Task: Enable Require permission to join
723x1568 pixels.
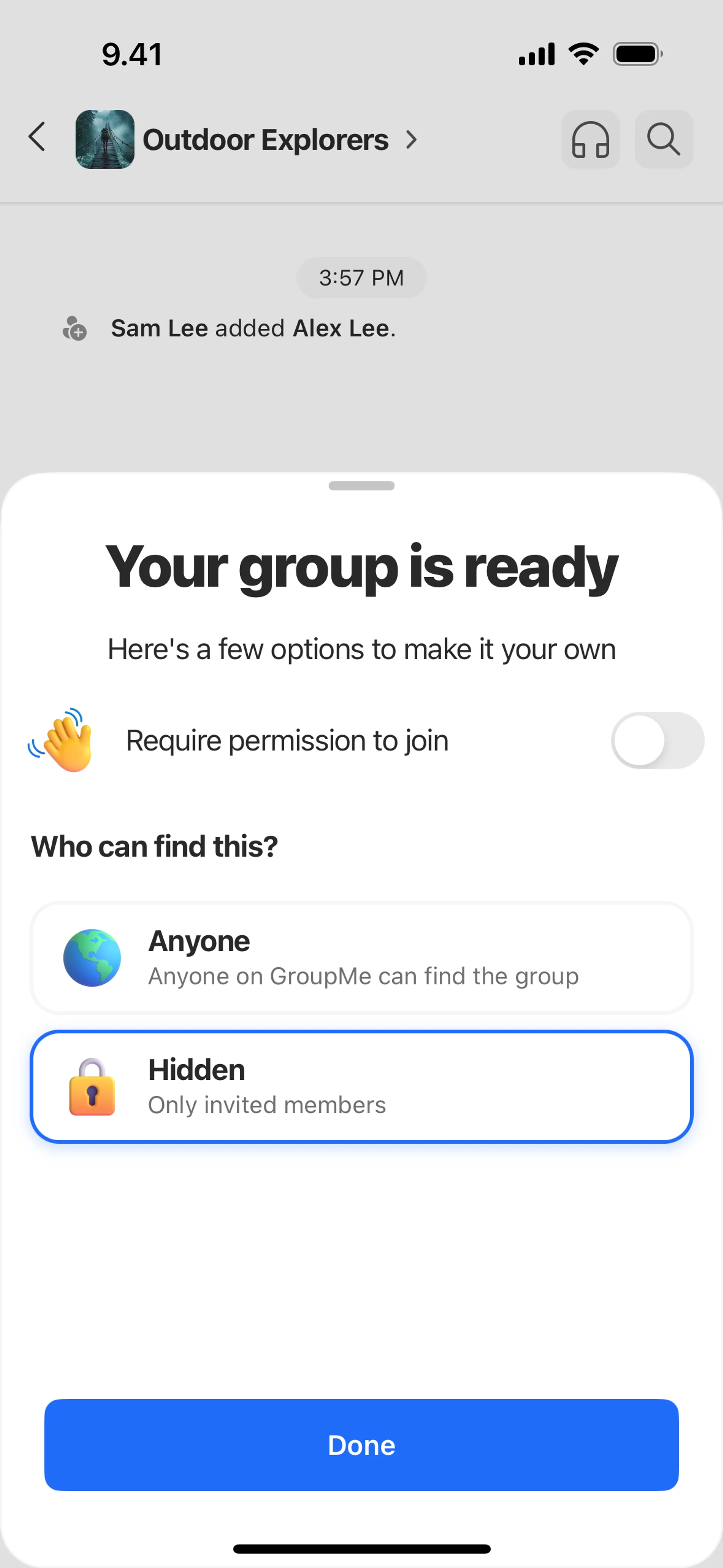Action: tap(657, 740)
